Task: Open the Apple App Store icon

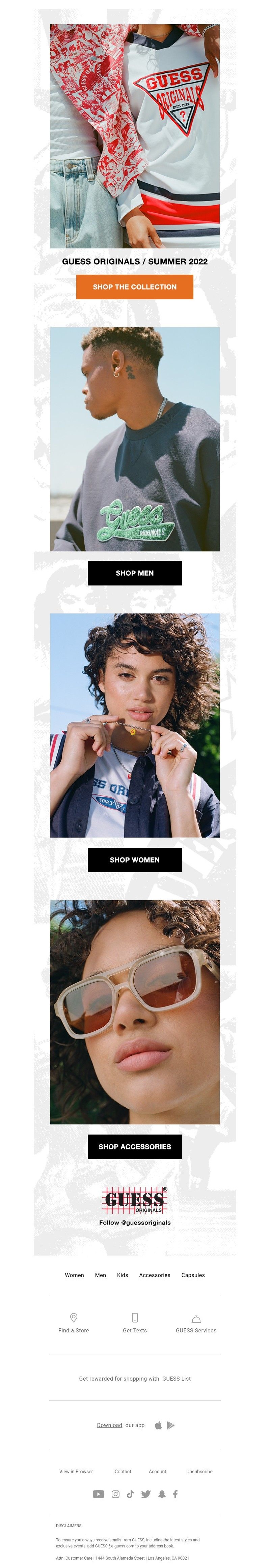Action: (x=159, y=1425)
